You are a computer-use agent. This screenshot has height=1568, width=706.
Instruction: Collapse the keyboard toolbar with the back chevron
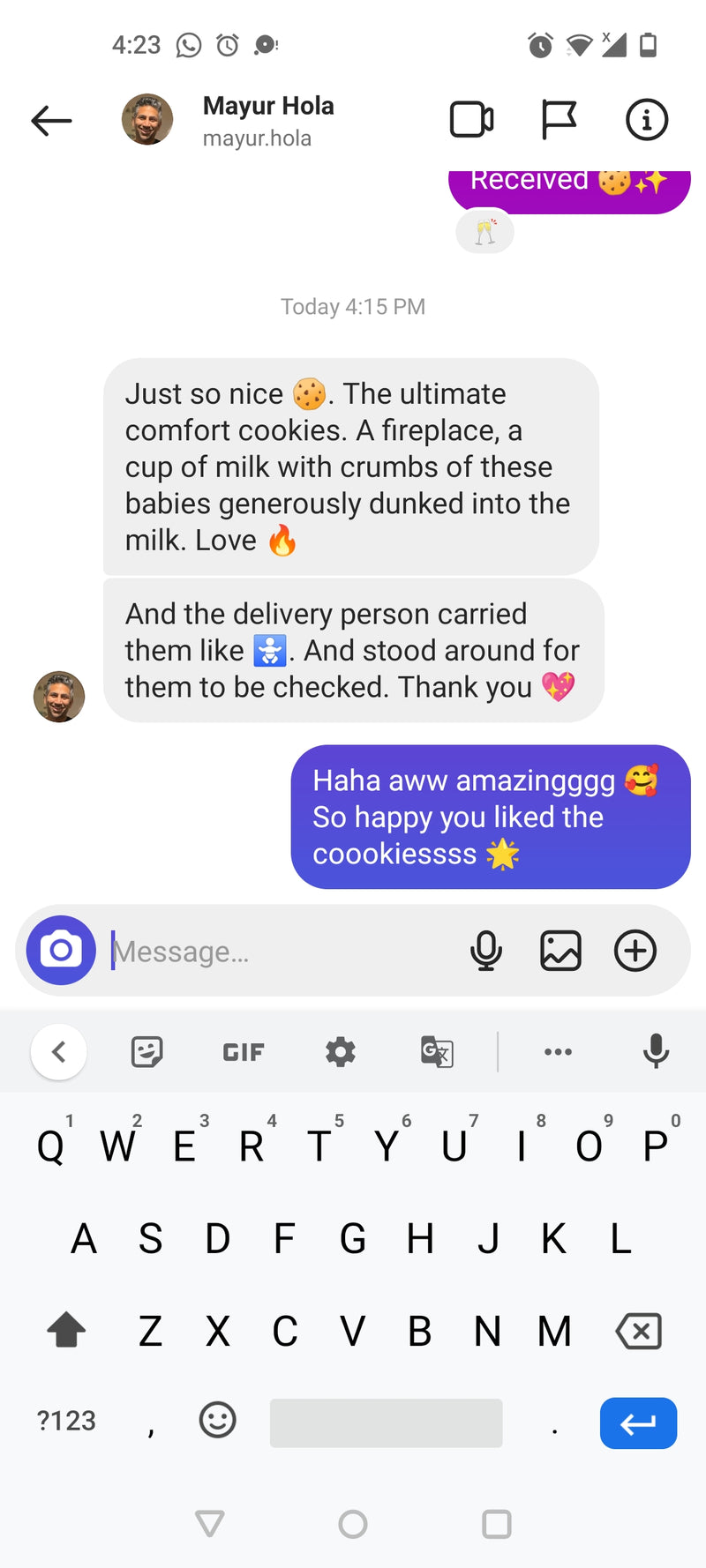click(x=59, y=1051)
